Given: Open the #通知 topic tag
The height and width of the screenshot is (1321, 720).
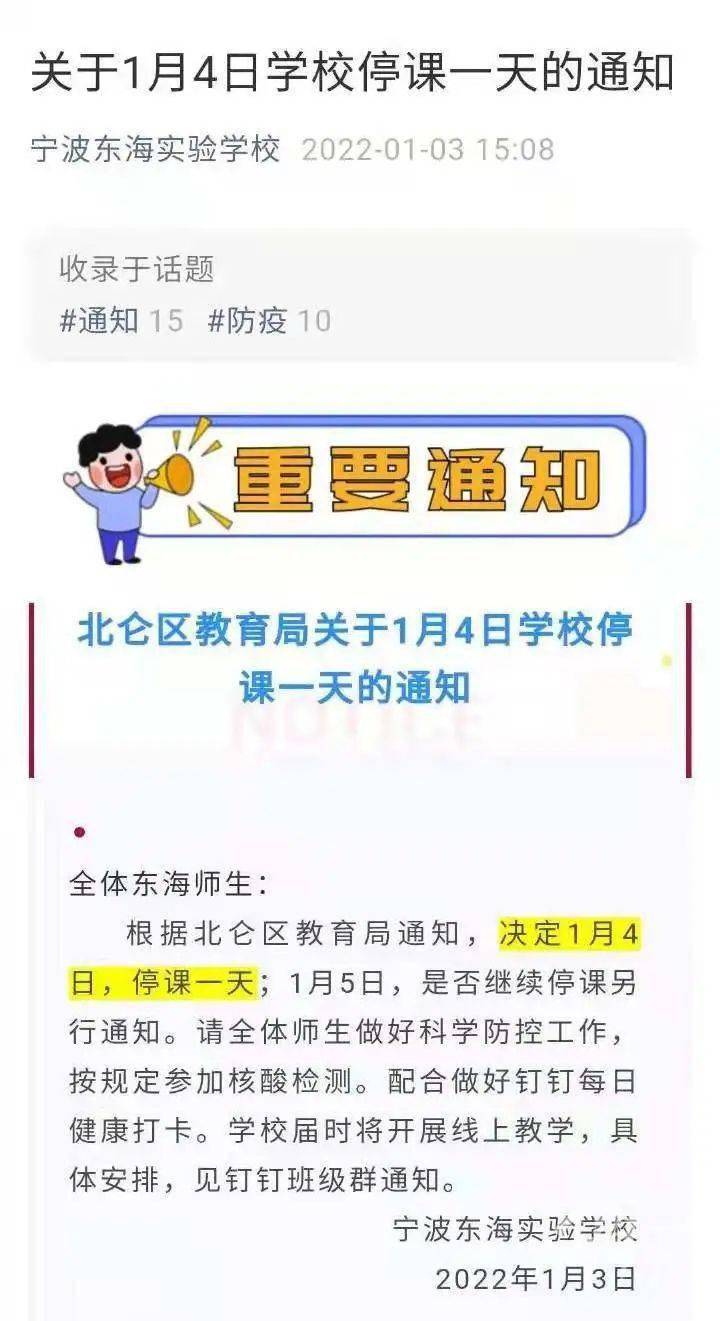Looking at the screenshot, I should click(100, 321).
